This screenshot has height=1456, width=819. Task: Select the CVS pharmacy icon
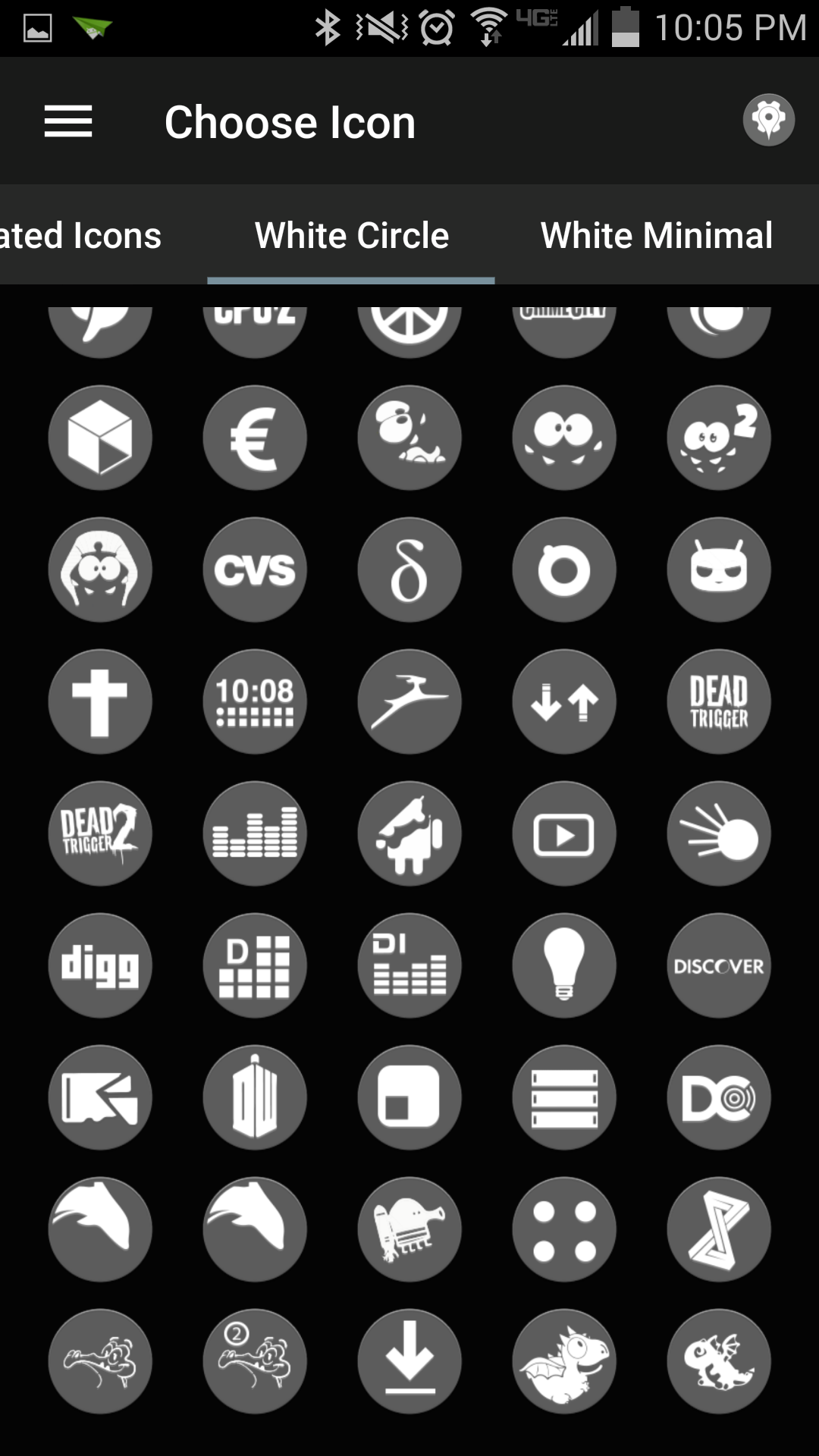[255, 570]
